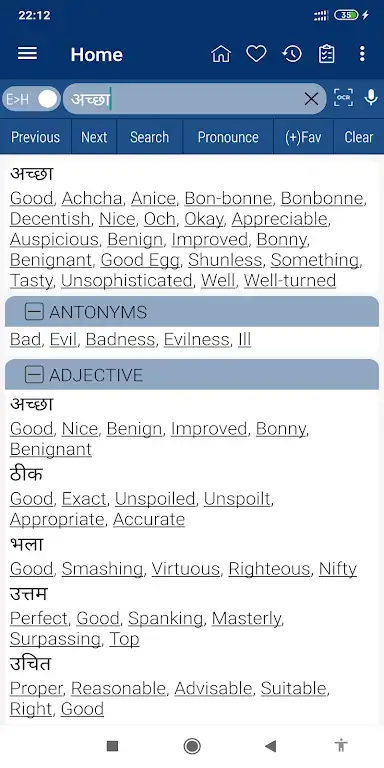Tap the system back button

coord(270,746)
